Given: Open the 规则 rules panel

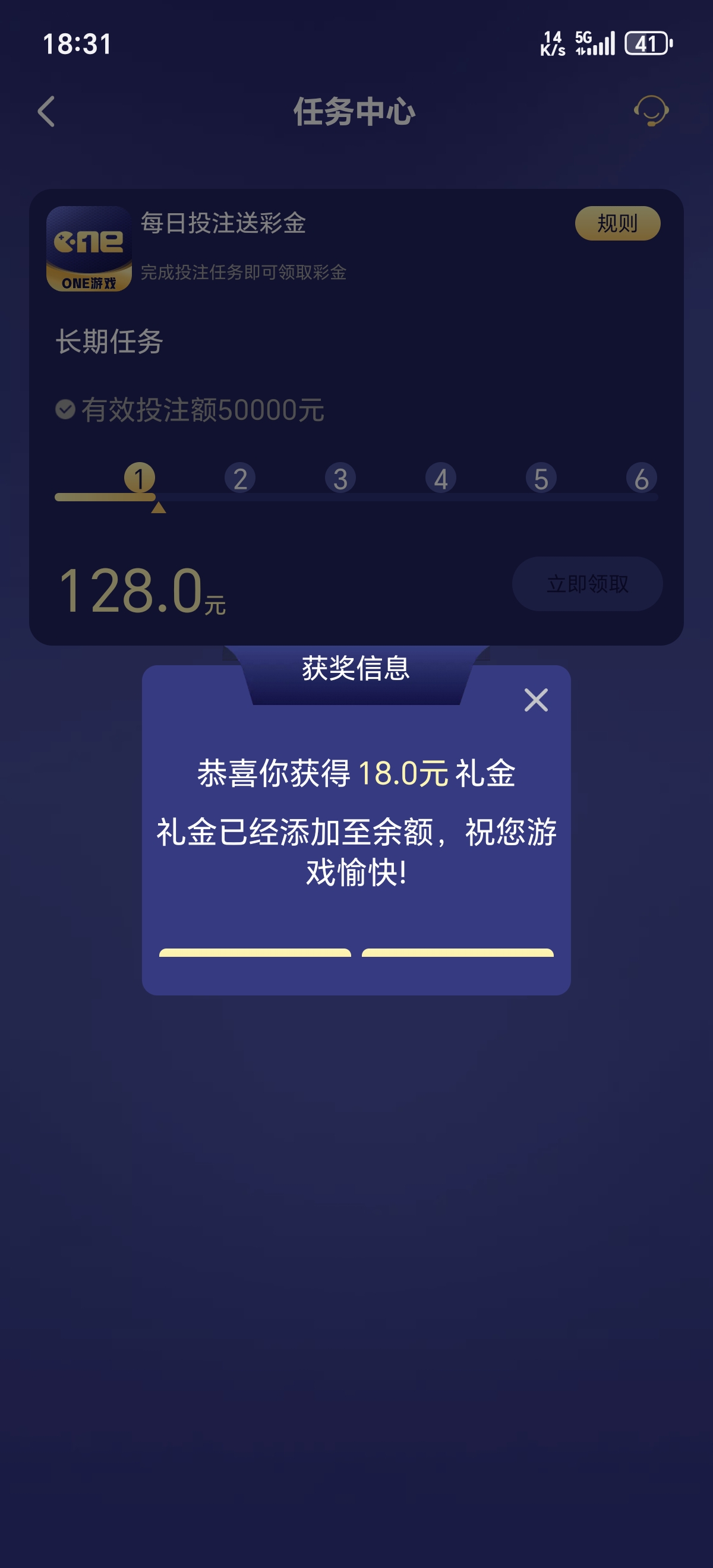Looking at the screenshot, I should (x=617, y=225).
